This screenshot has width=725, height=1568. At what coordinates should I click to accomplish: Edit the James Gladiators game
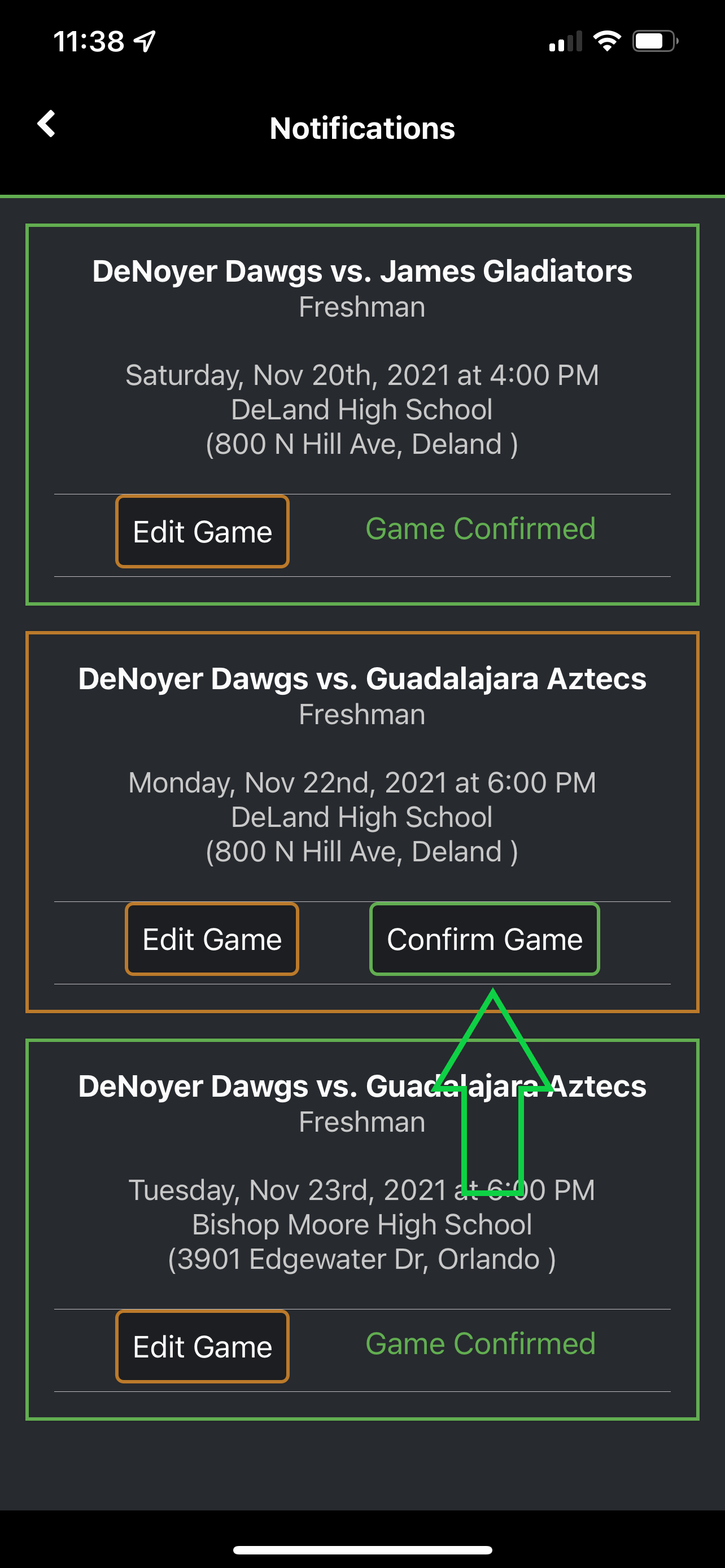pos(202,532)
